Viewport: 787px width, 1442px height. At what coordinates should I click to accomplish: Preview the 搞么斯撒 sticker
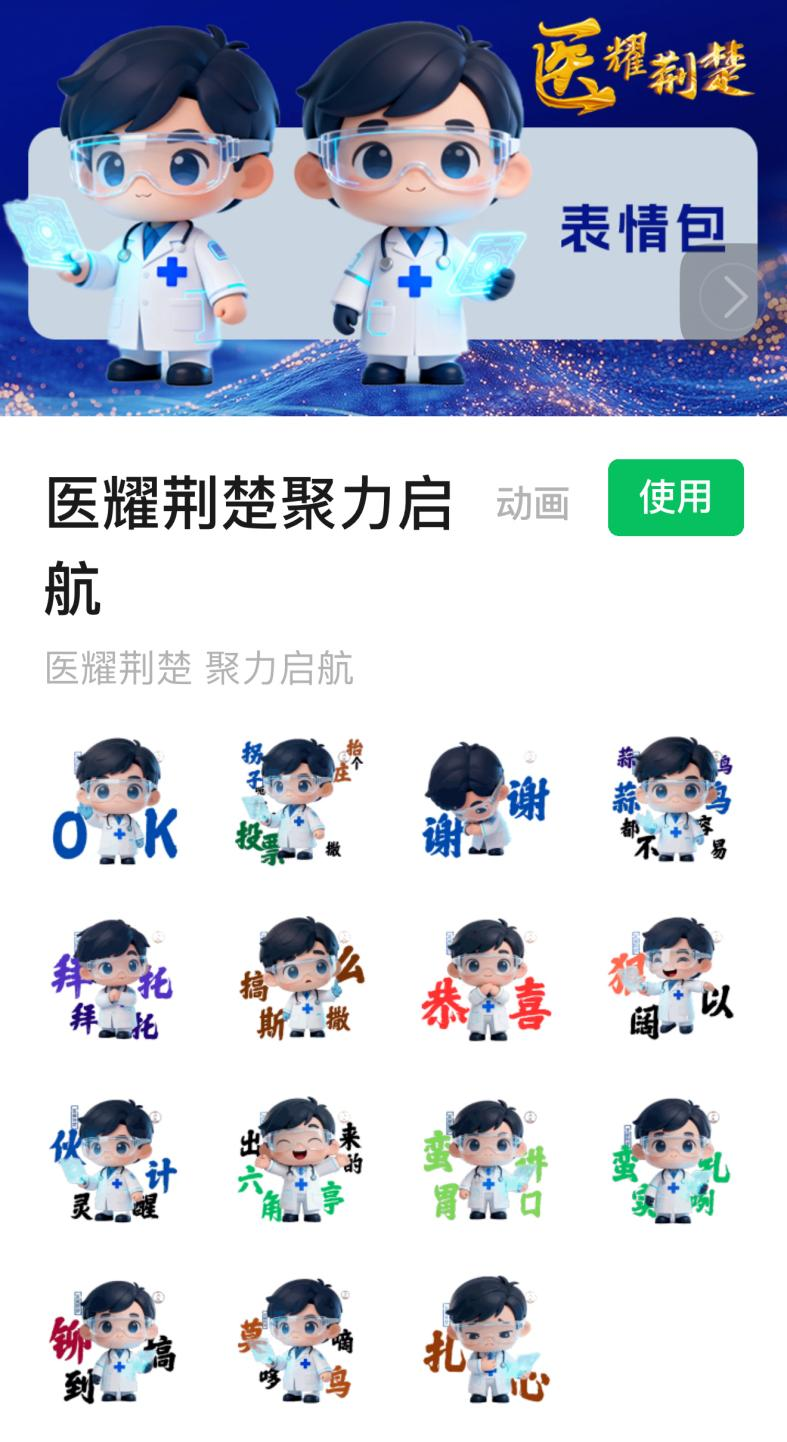click(x=300, y=980)
